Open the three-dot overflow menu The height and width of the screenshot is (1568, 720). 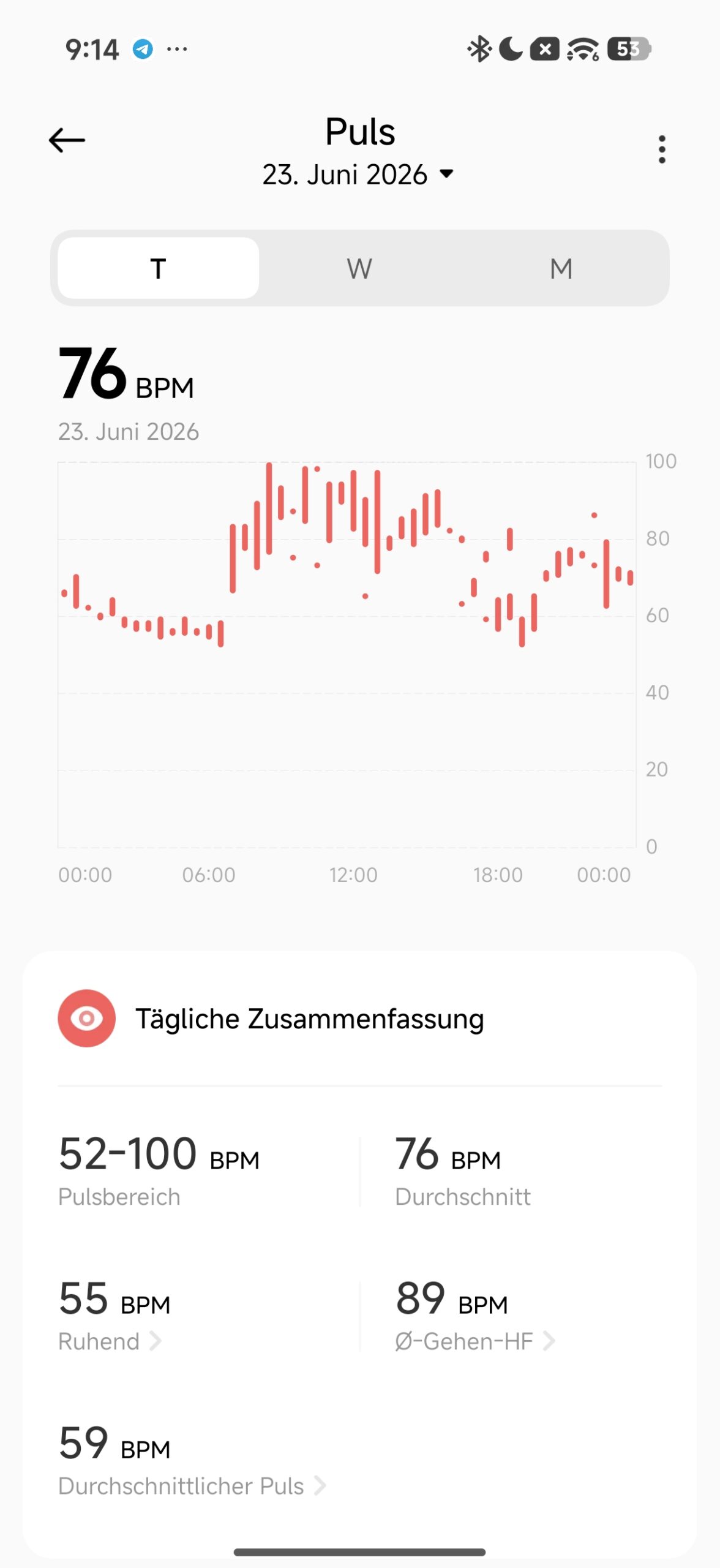(662, 149)
